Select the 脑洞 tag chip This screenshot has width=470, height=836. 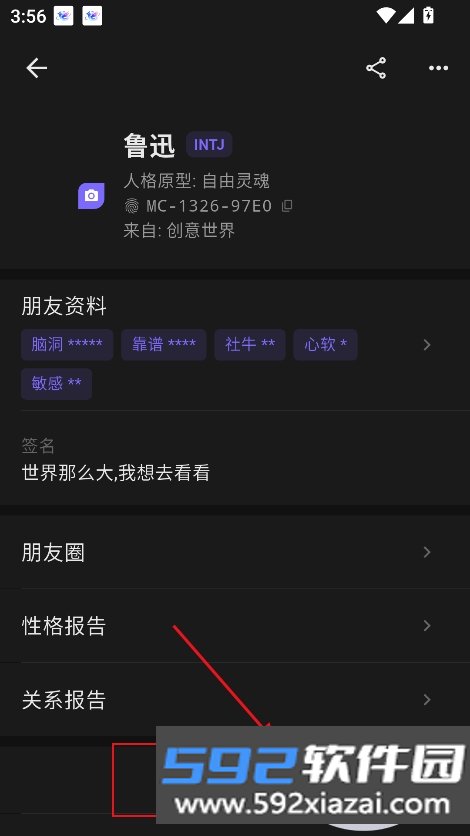coord(67,344)
